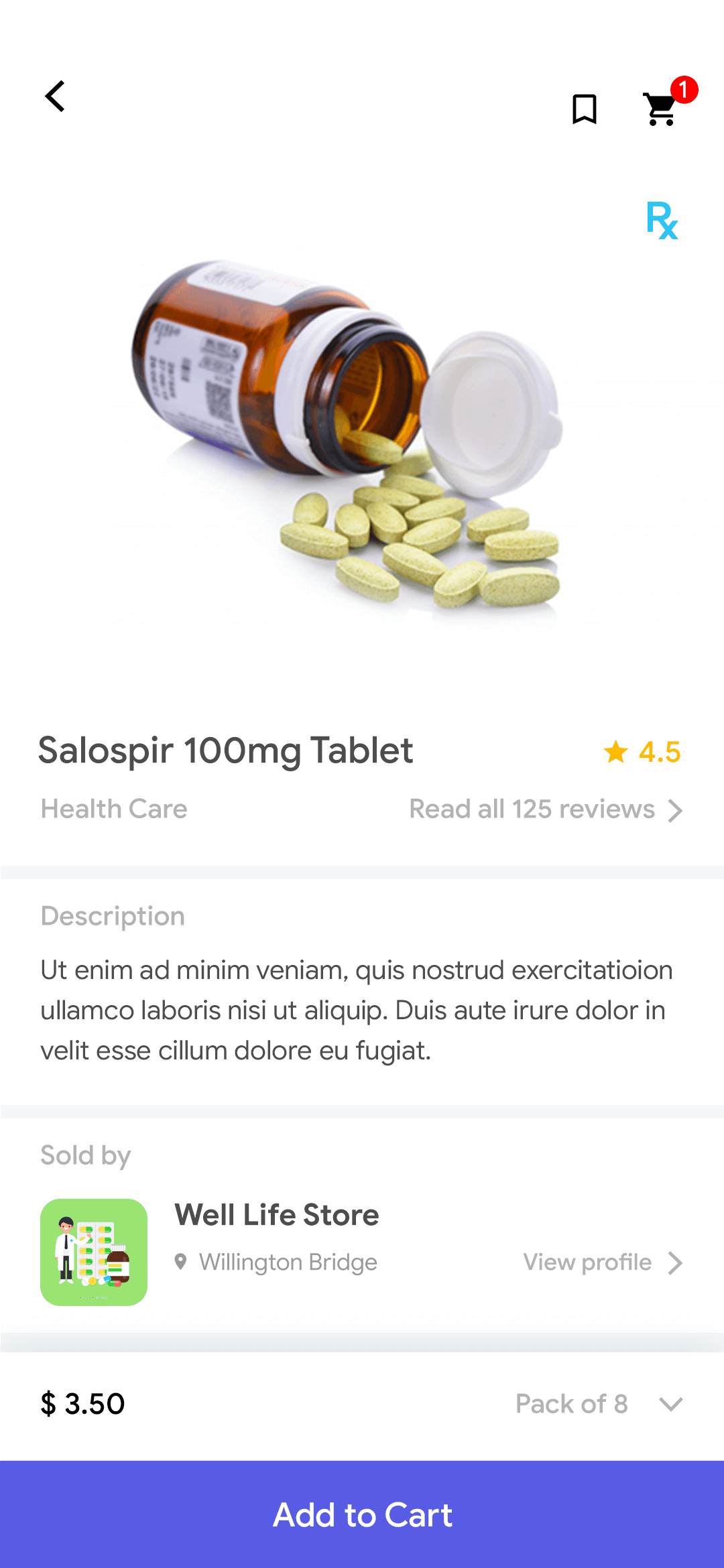The image size is (724, 1568).
Task: Tap the 4.5 rating value
Action: click(x=658, y=753)
